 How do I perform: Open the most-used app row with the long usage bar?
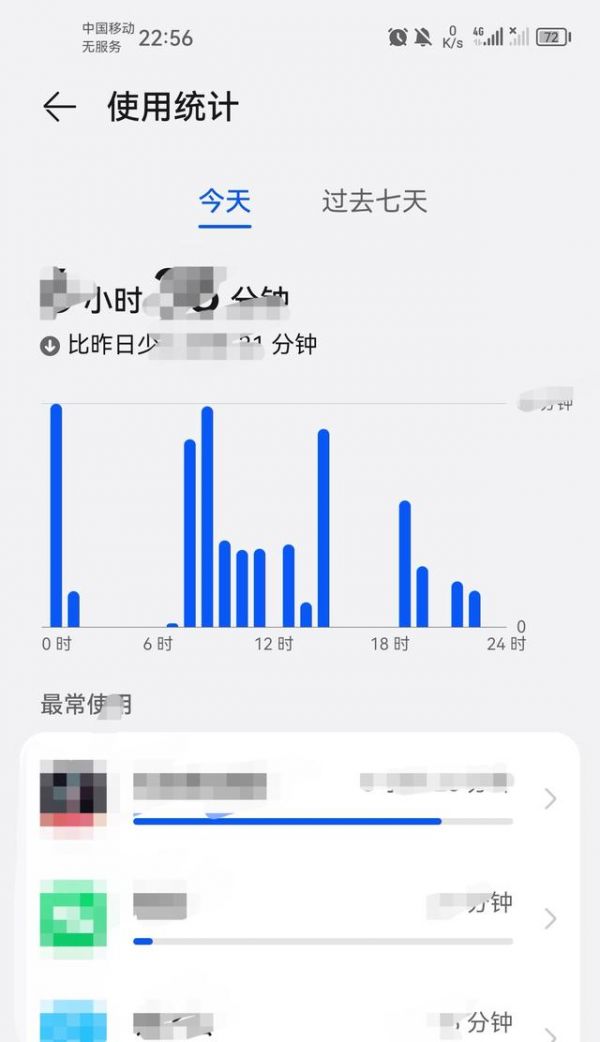coord(300,797)
